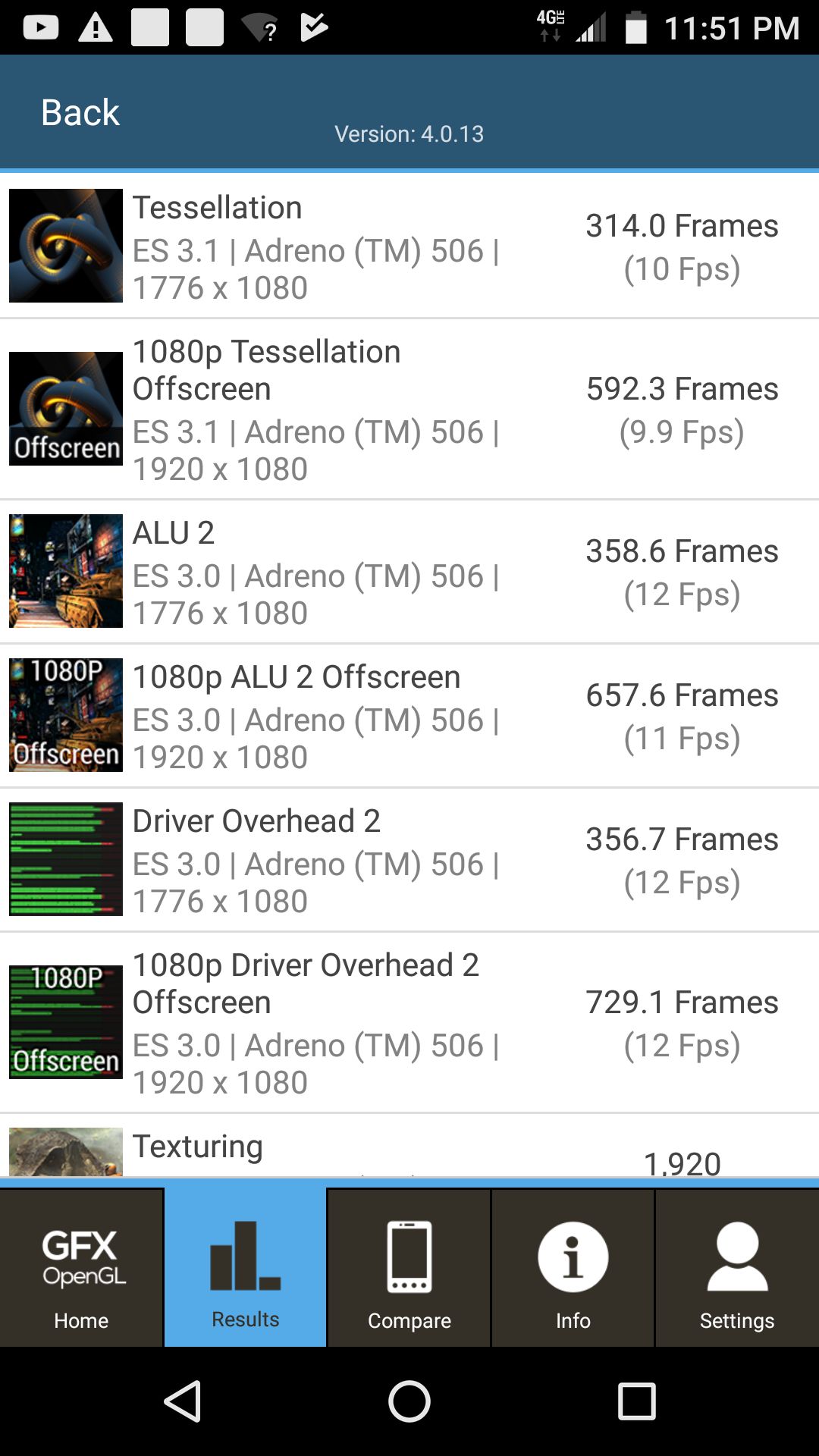View the 1080p Tessellation Offscreen result

click(409, 409)
